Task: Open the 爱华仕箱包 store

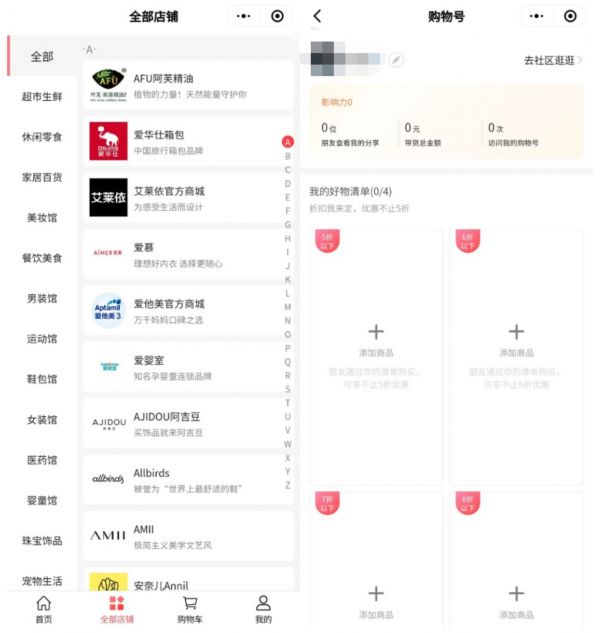Action: click(x=188, y=141)
